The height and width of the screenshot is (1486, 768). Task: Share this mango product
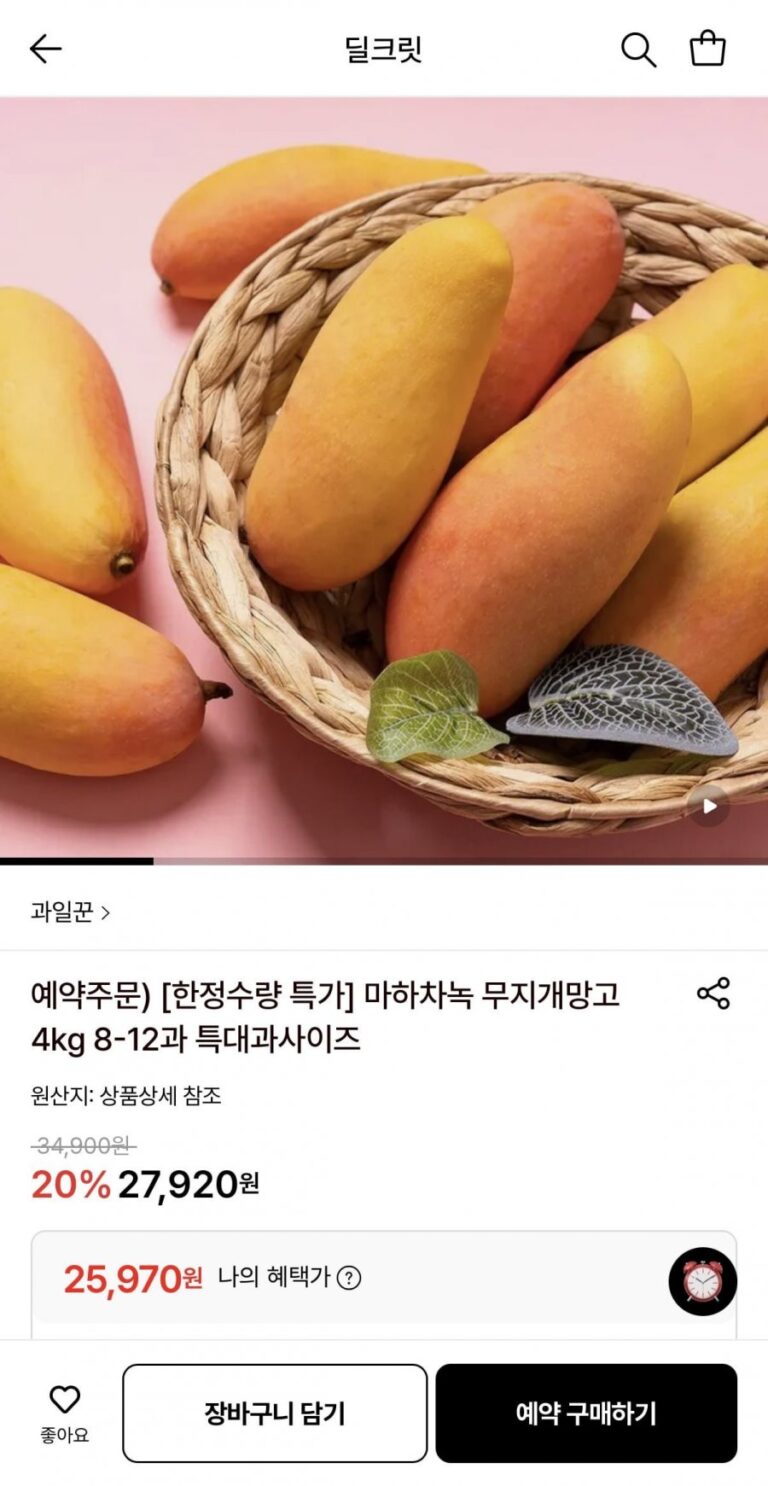713,993
